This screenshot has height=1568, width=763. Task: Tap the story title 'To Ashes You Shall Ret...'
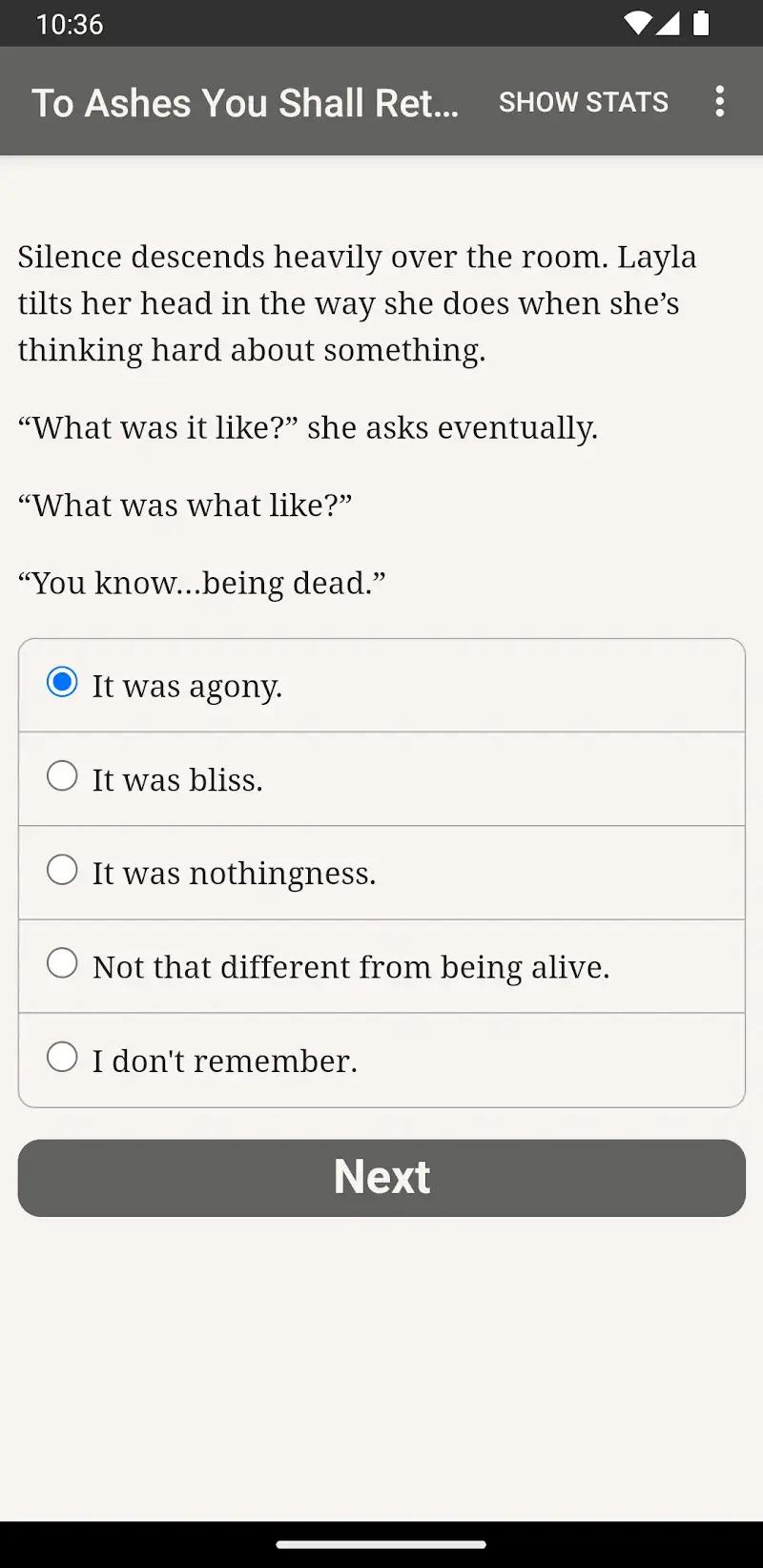click(246, 102)
